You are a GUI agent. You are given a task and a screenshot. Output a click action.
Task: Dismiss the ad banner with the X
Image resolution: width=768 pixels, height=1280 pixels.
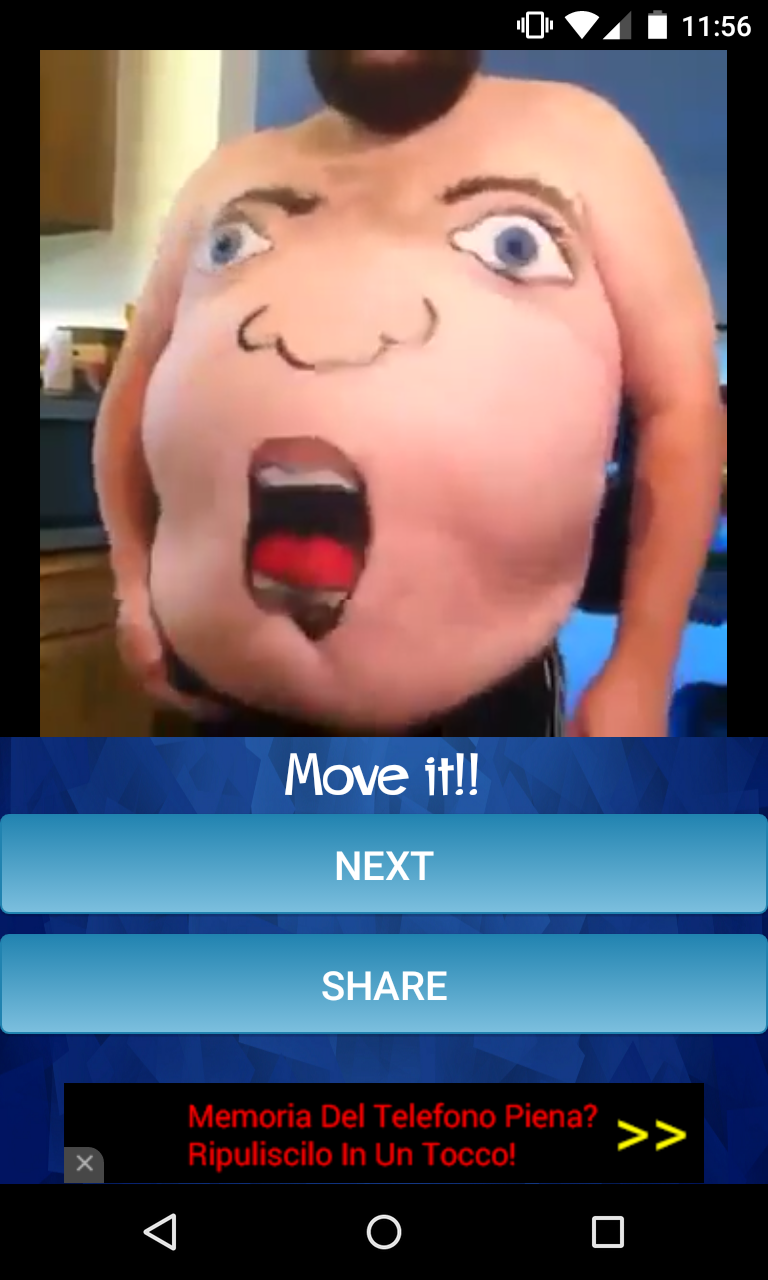(84, 1164)
